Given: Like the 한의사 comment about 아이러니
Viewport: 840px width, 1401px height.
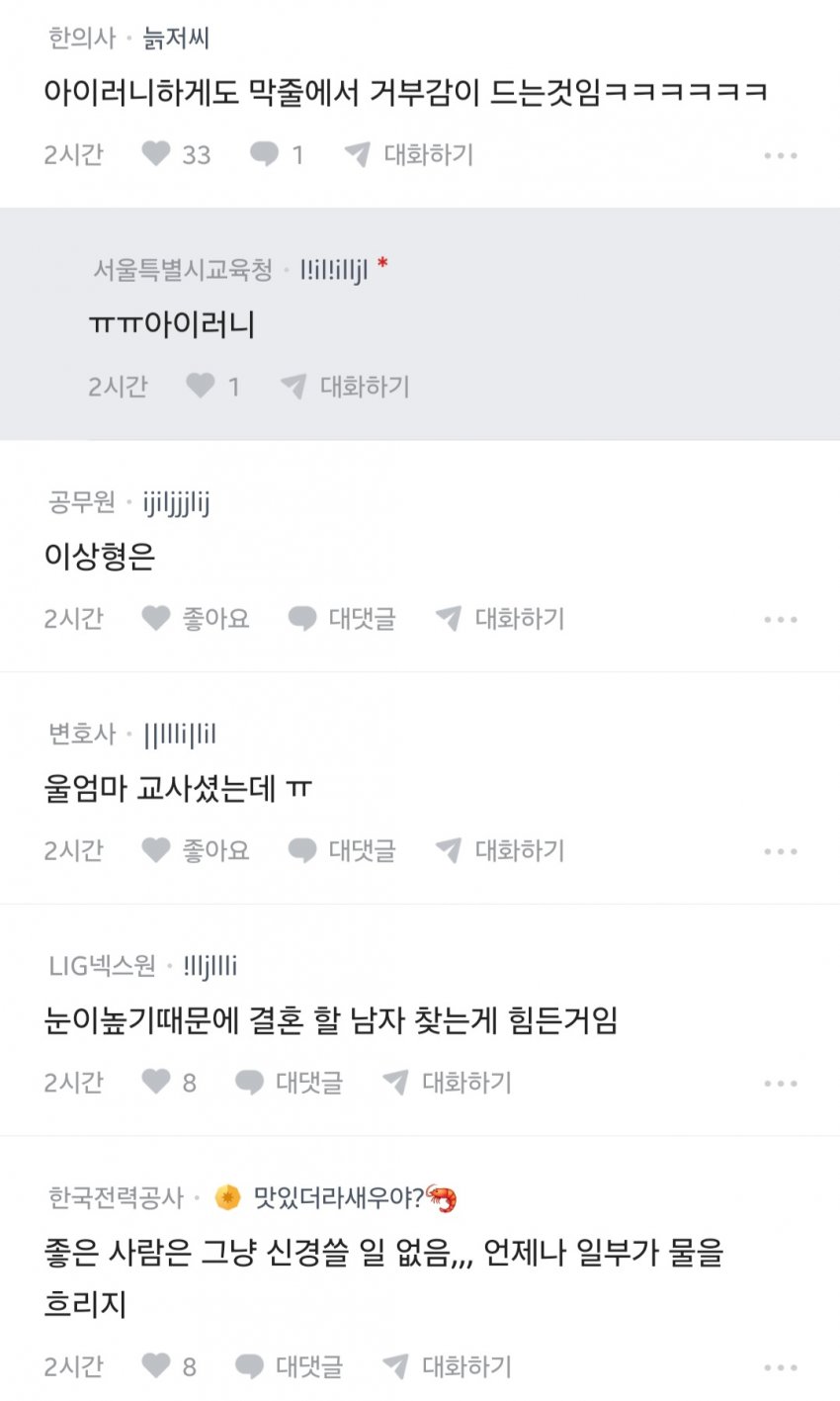Looking at the screenshot, I should [157, 154].
